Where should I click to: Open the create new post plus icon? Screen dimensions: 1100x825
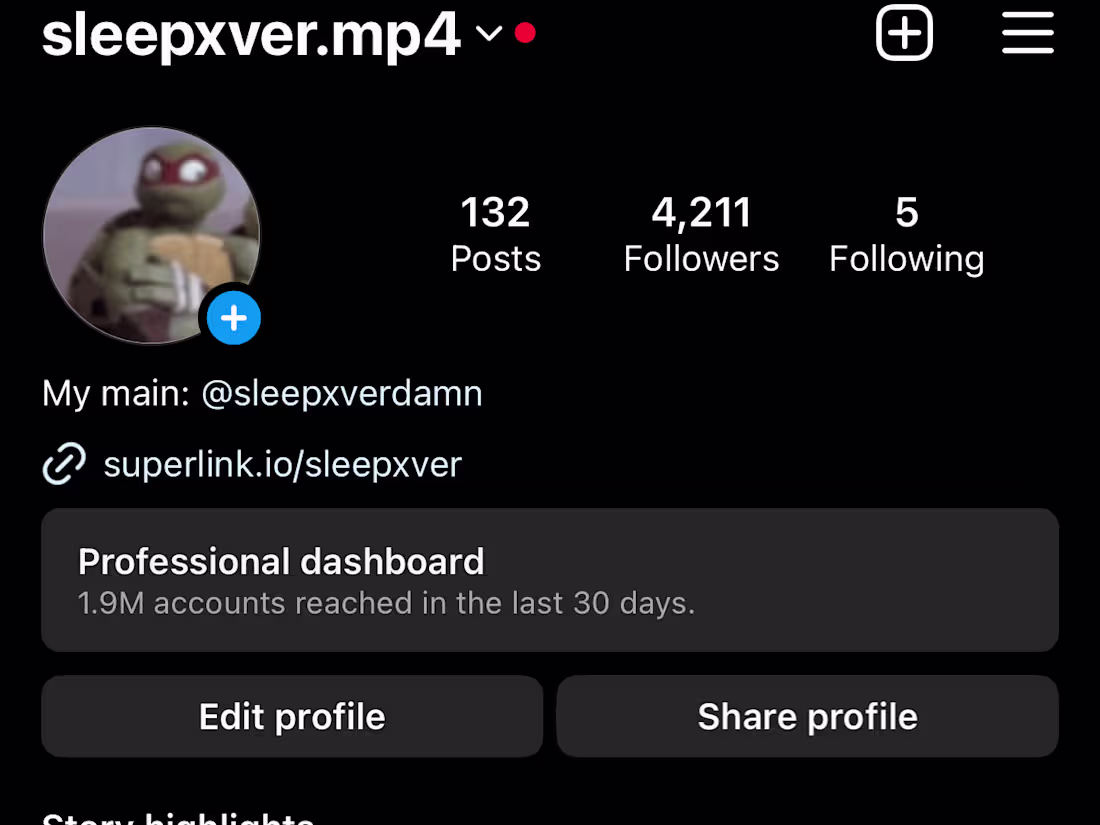click(x=904, y=34)
